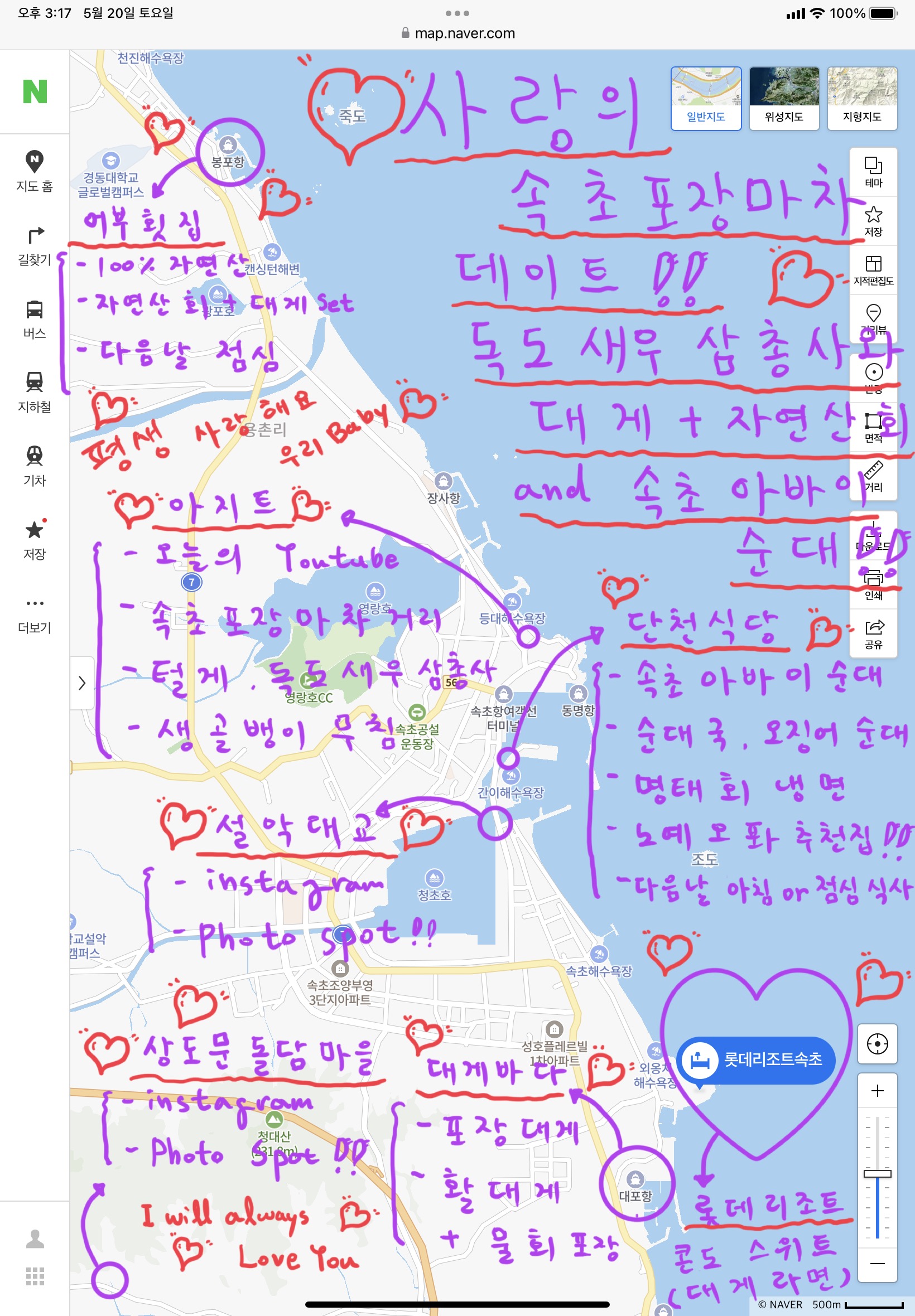The width and height of the screenshot is (915, 1316).
Task: Open the 지도 홈 map home tab
Action: 35,170
